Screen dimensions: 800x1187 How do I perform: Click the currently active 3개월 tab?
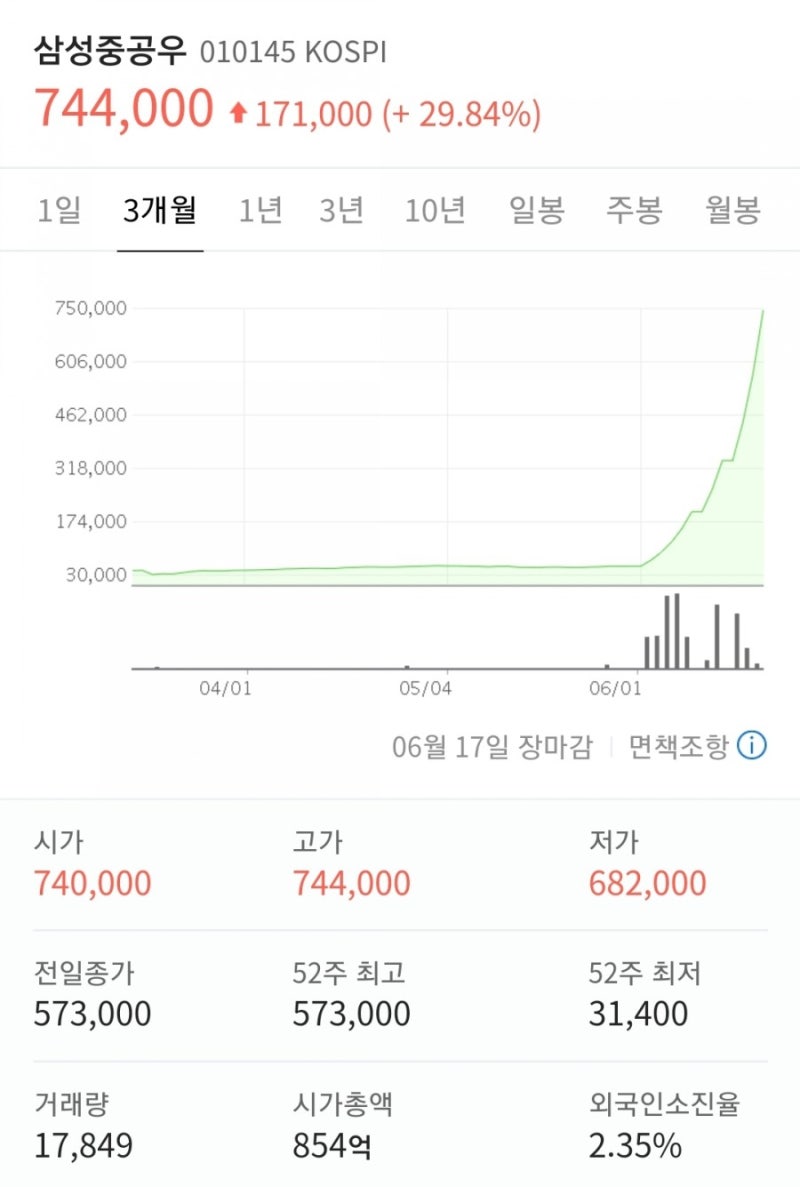point(160,209)
